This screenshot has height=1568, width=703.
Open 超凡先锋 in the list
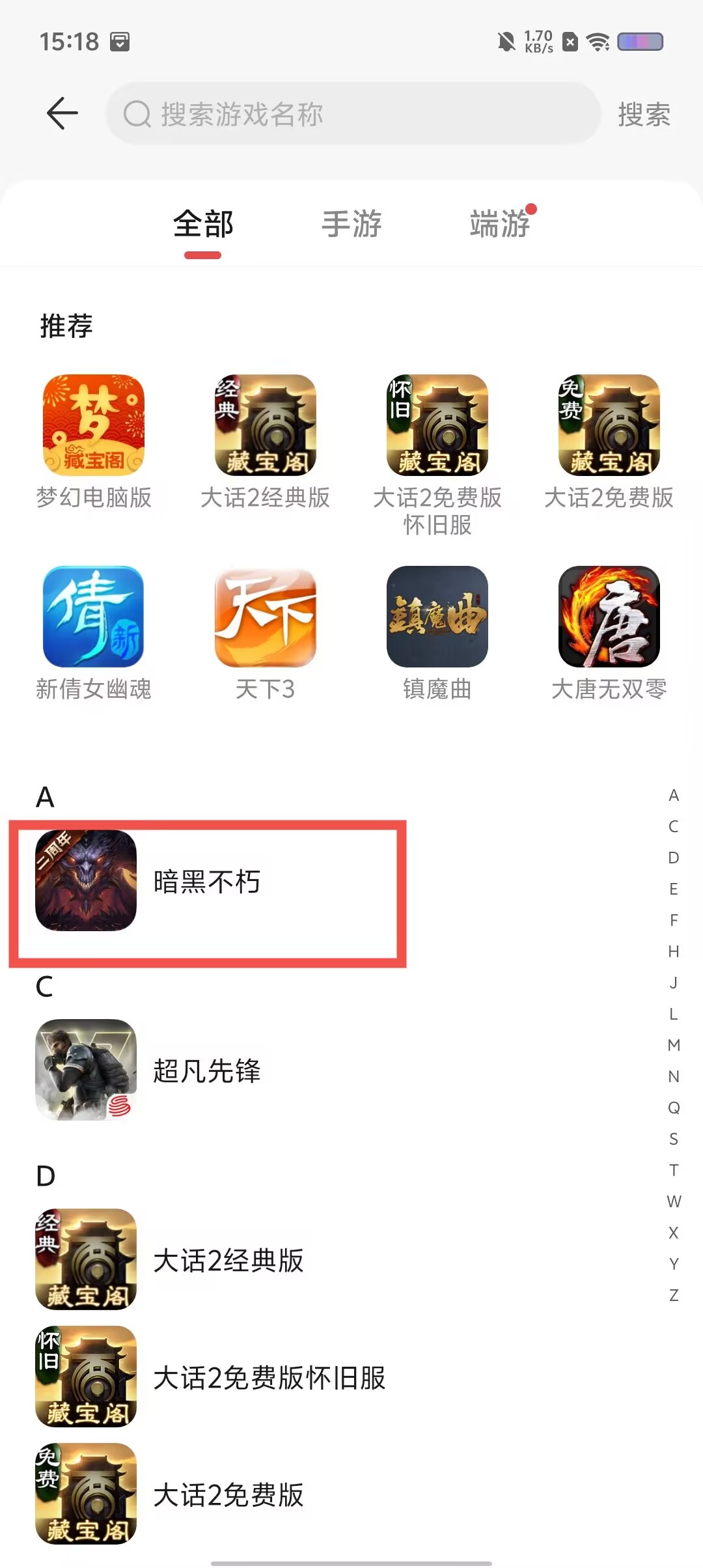point(207,1071)
